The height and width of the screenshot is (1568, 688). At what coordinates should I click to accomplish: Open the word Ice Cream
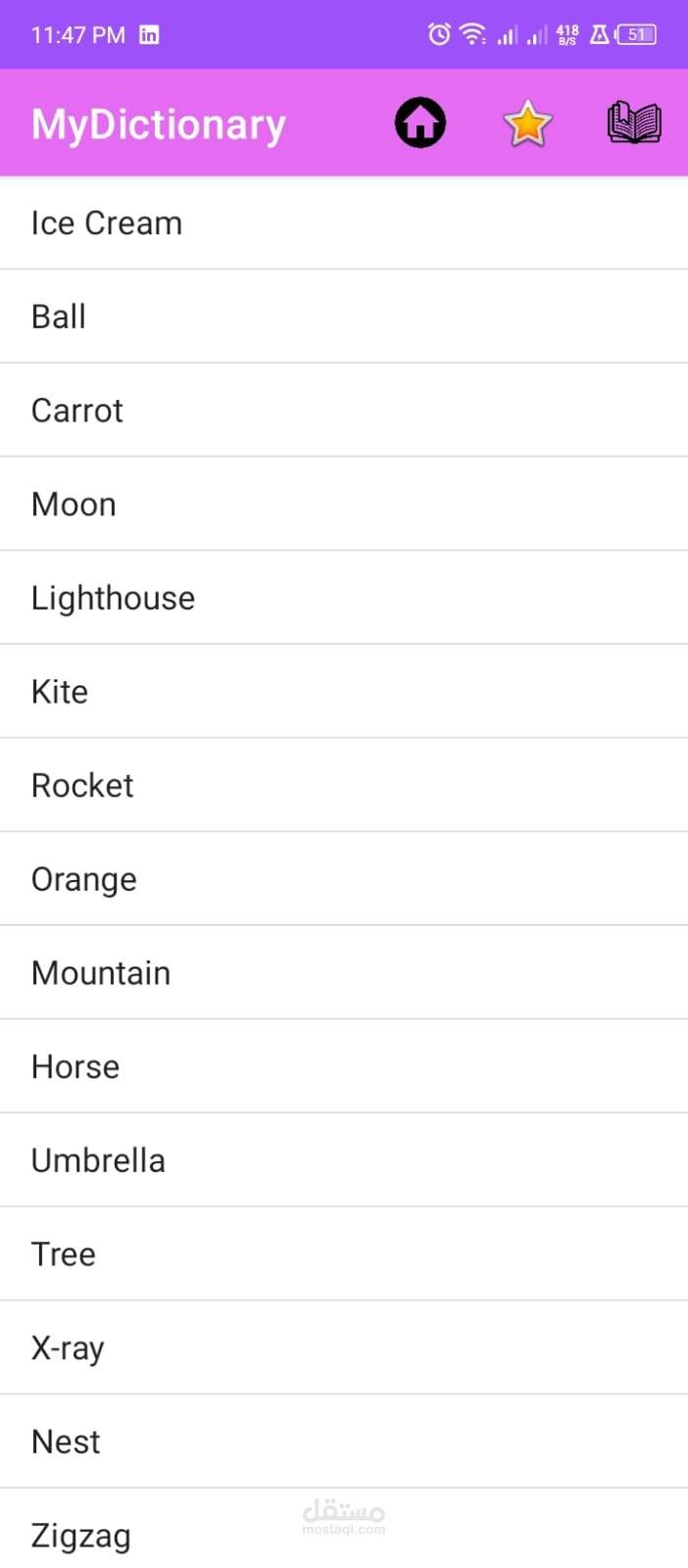click(344, 222)
